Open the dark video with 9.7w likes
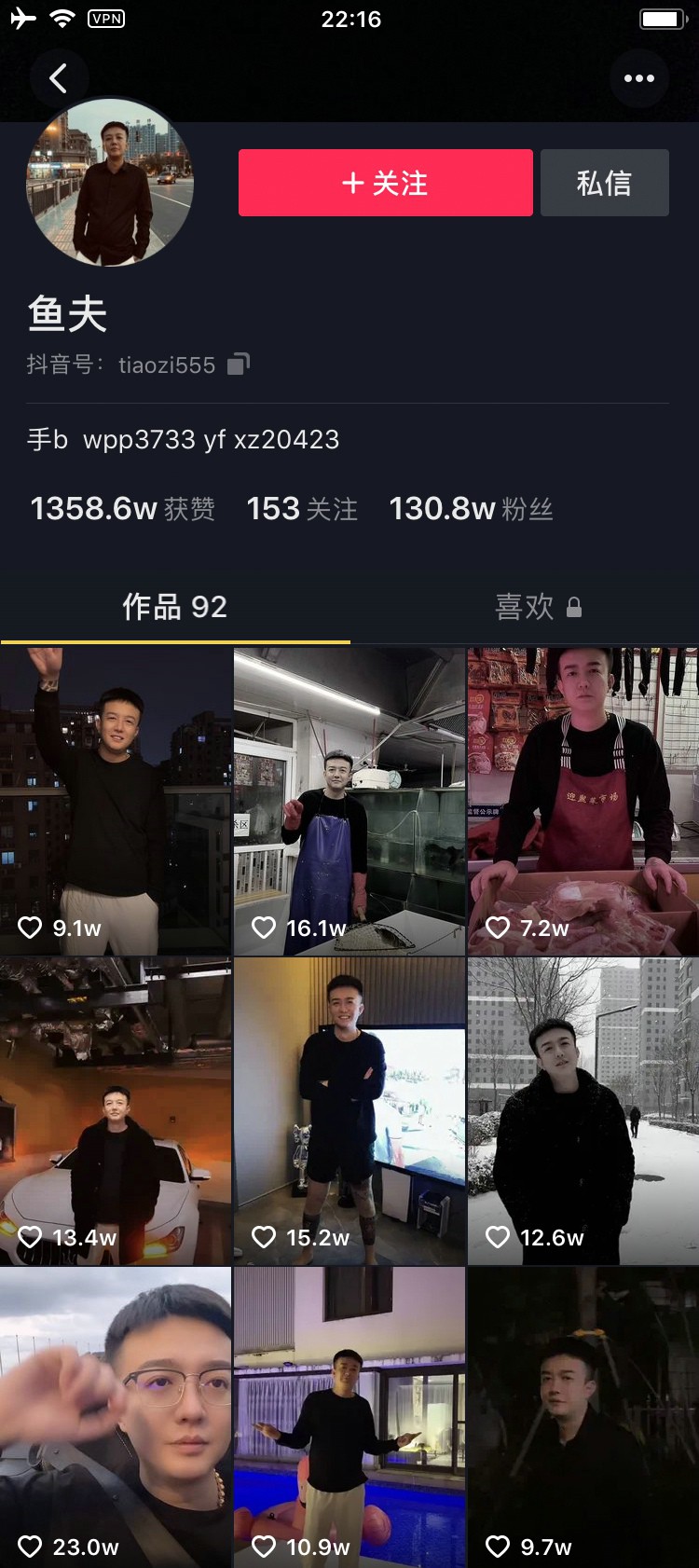Viewport: 699px width, 1568px height. point(583,1417)
